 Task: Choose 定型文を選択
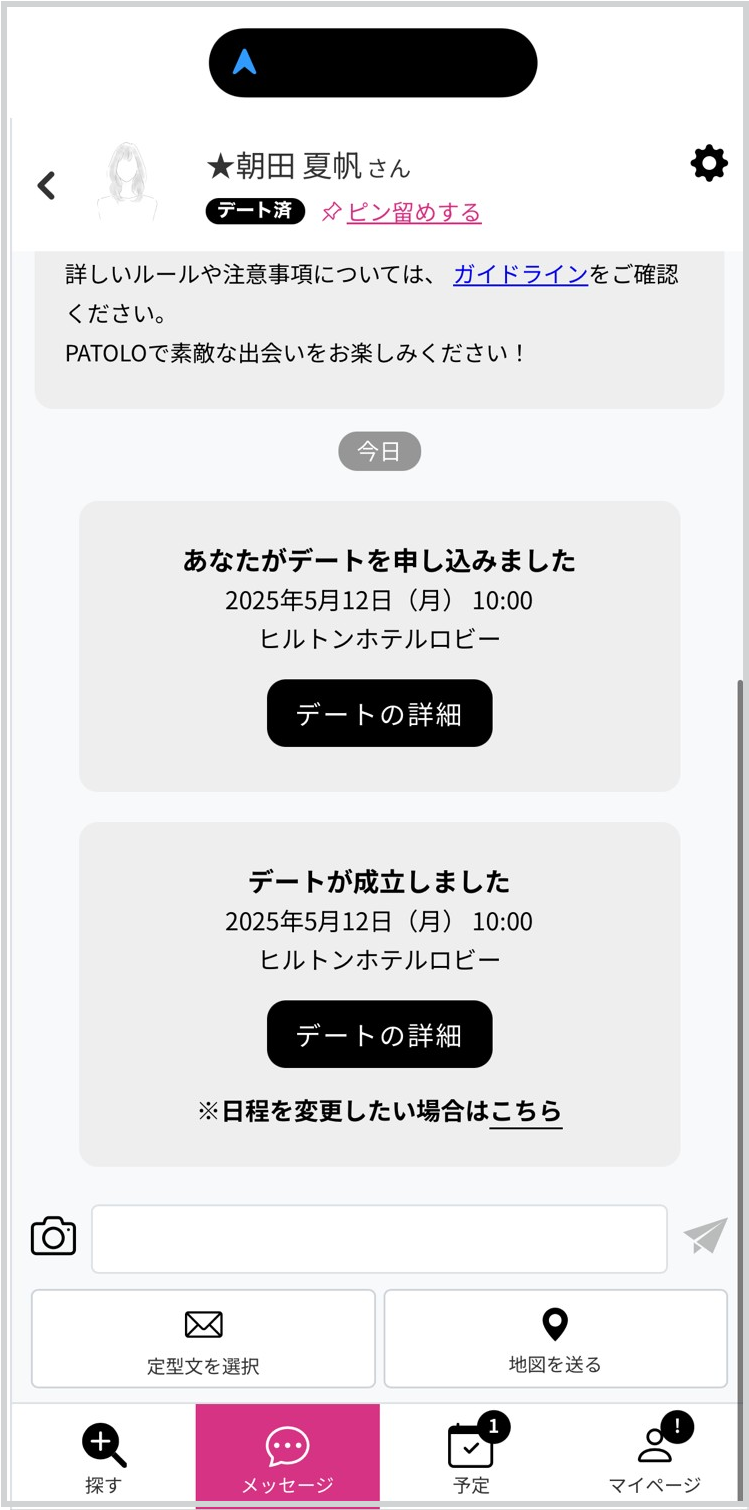[x=203, y=1339]
